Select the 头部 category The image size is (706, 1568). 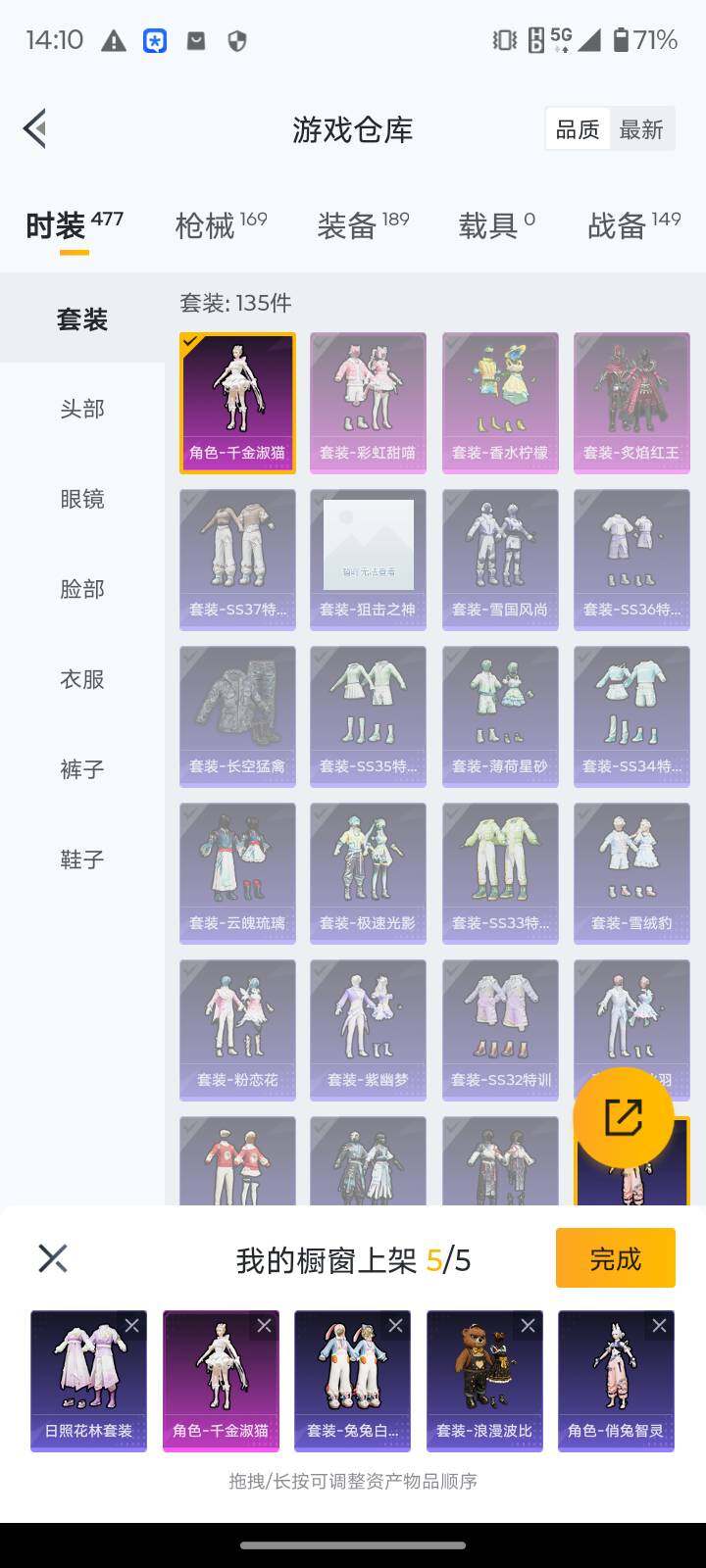point(82,409)
